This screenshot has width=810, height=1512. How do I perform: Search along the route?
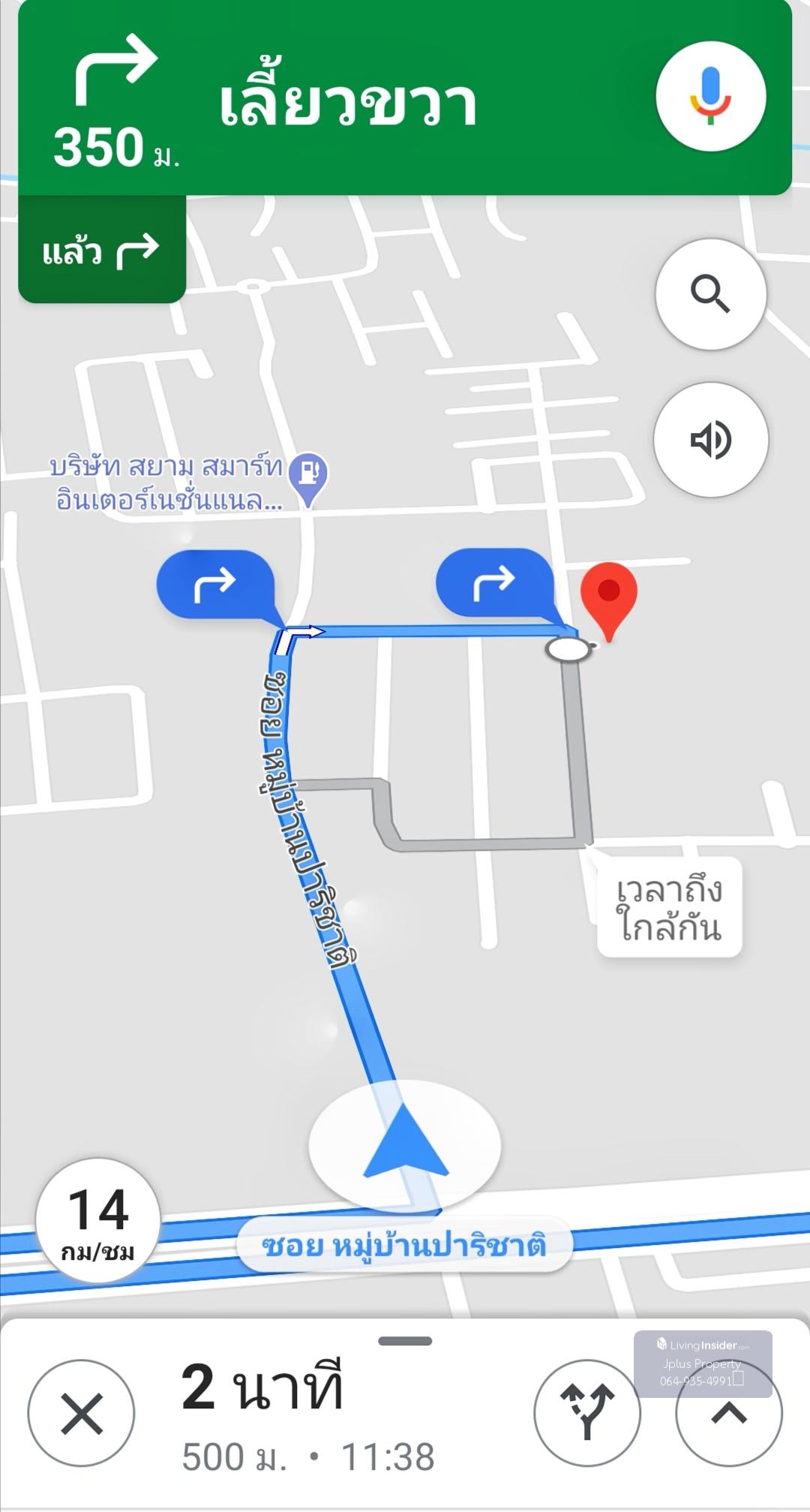pyautogui.click(x=710, y=294)
